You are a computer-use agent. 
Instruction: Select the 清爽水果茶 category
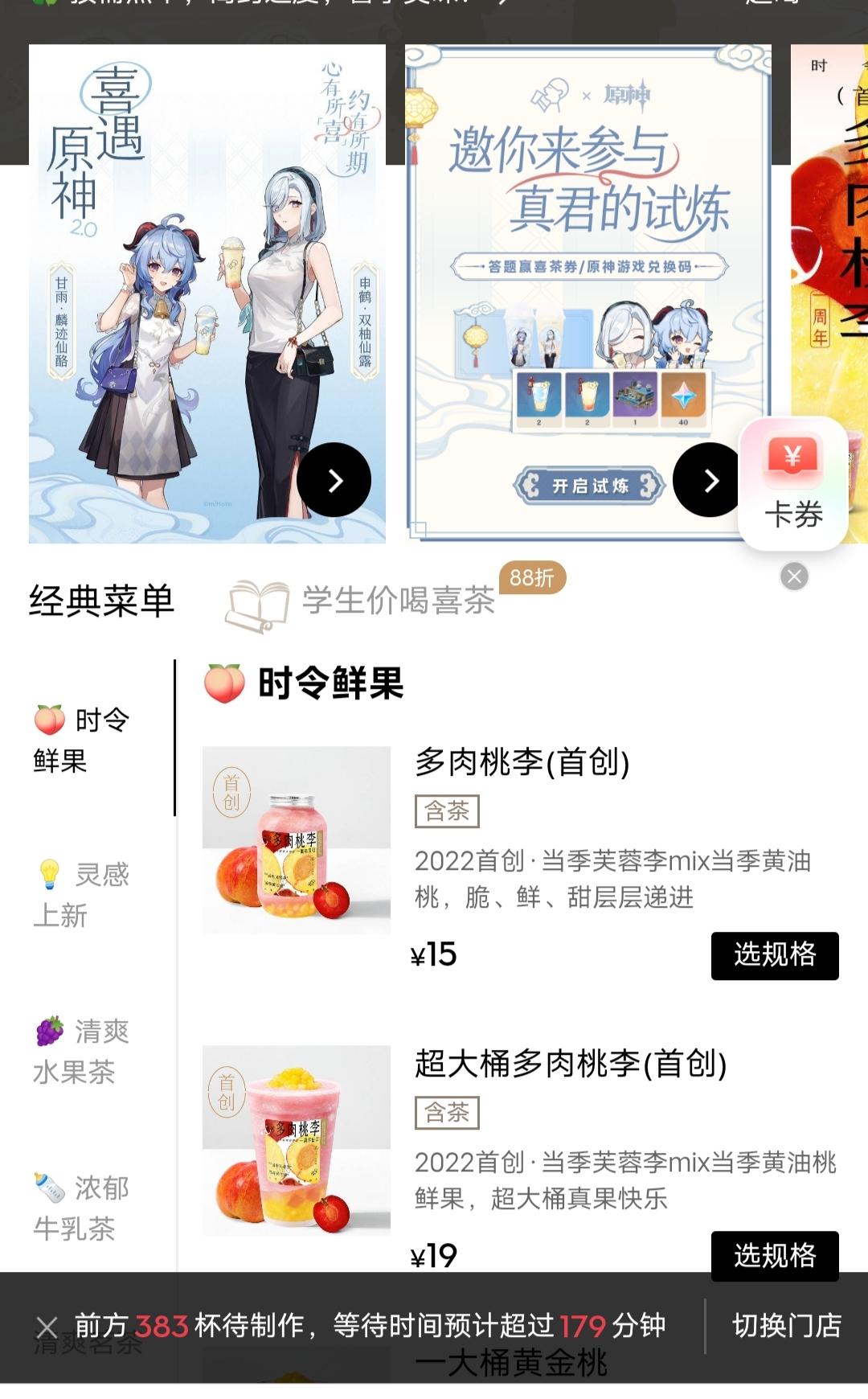[81, 1051]
